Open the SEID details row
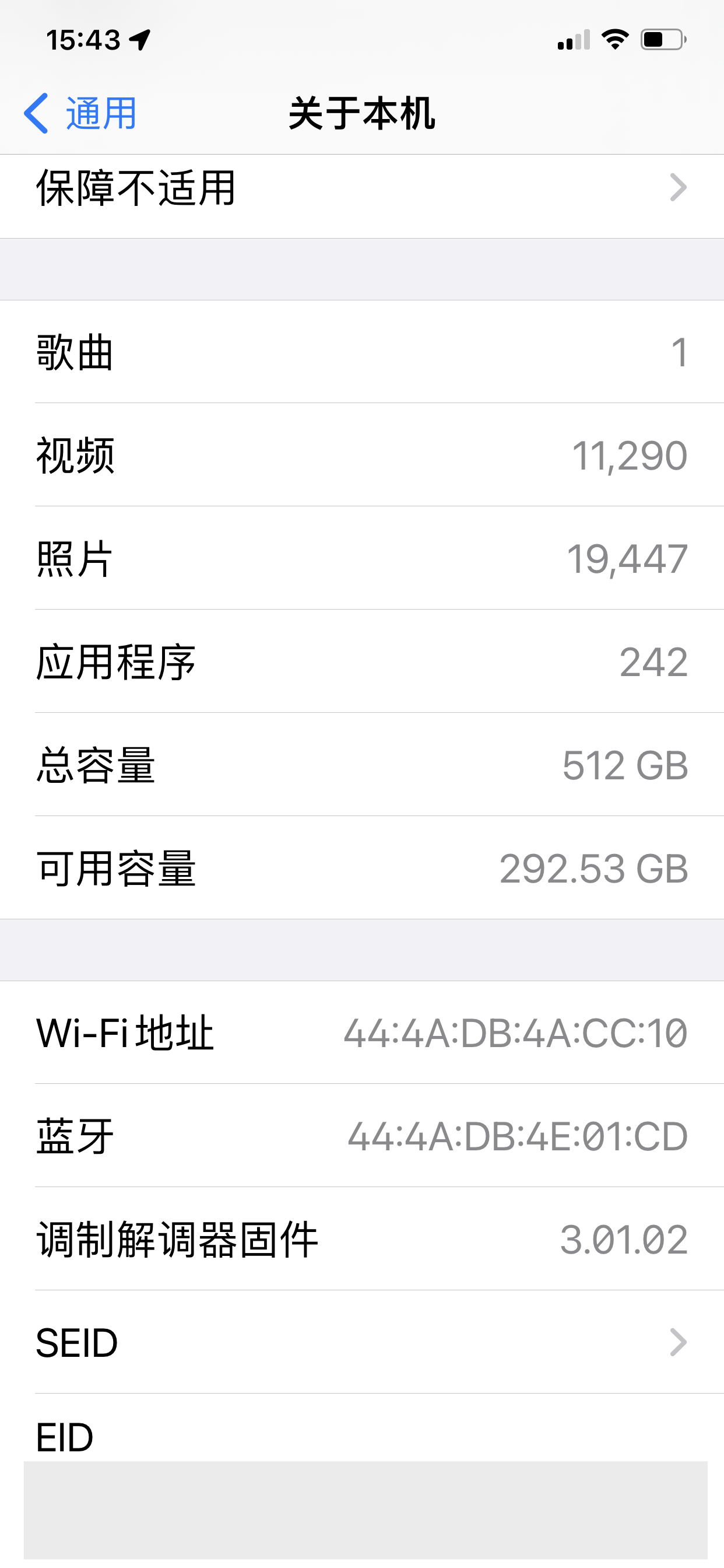724x1568 pixels. click(361, 1343)
